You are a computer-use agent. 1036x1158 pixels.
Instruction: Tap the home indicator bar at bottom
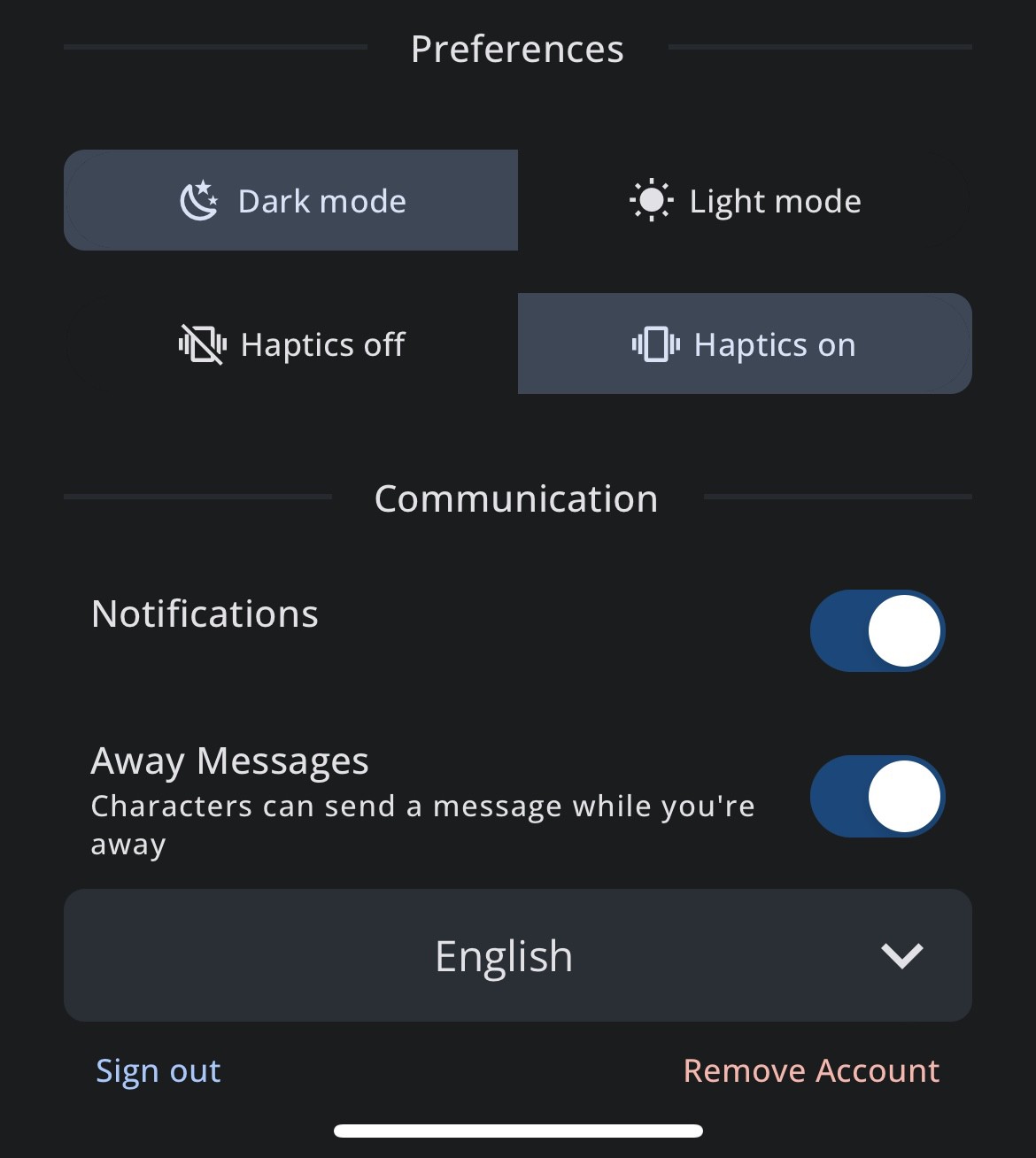point(518,1130)
